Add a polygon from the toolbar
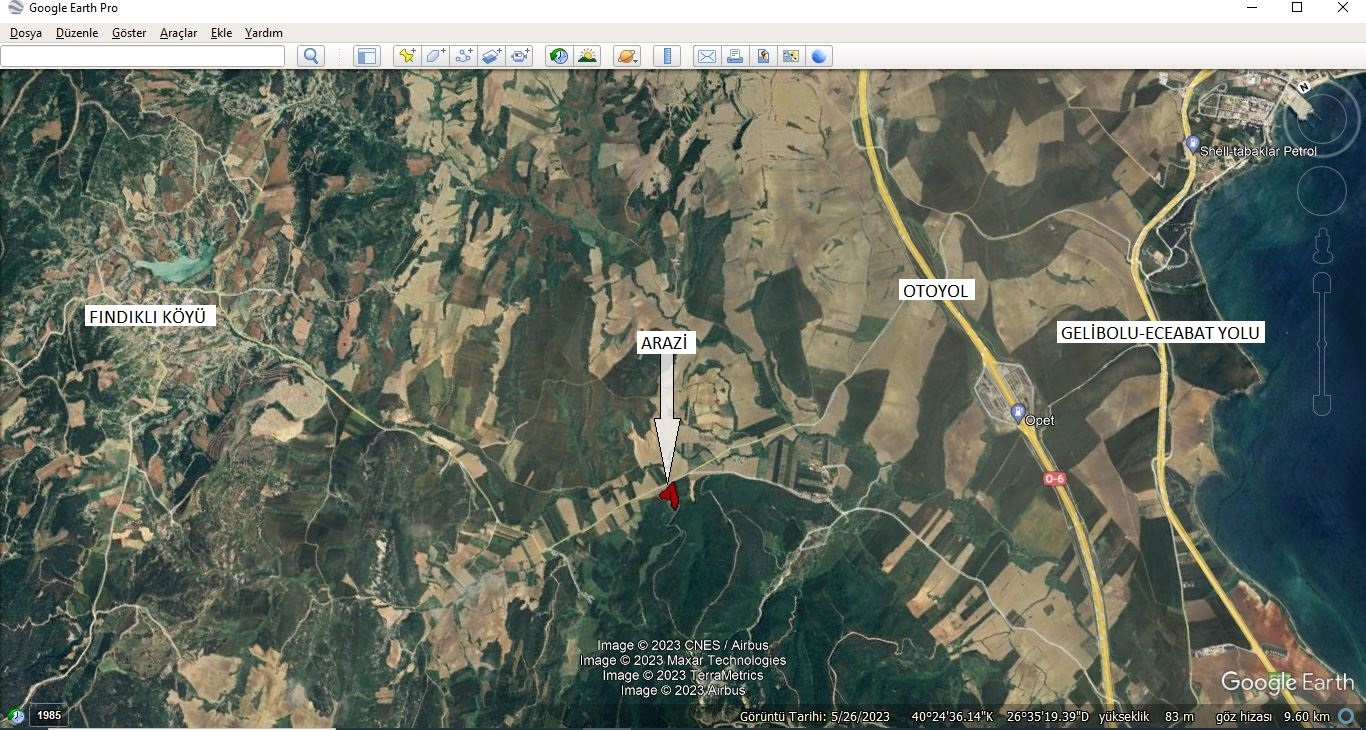1366x730 pixels. (435, 56)
